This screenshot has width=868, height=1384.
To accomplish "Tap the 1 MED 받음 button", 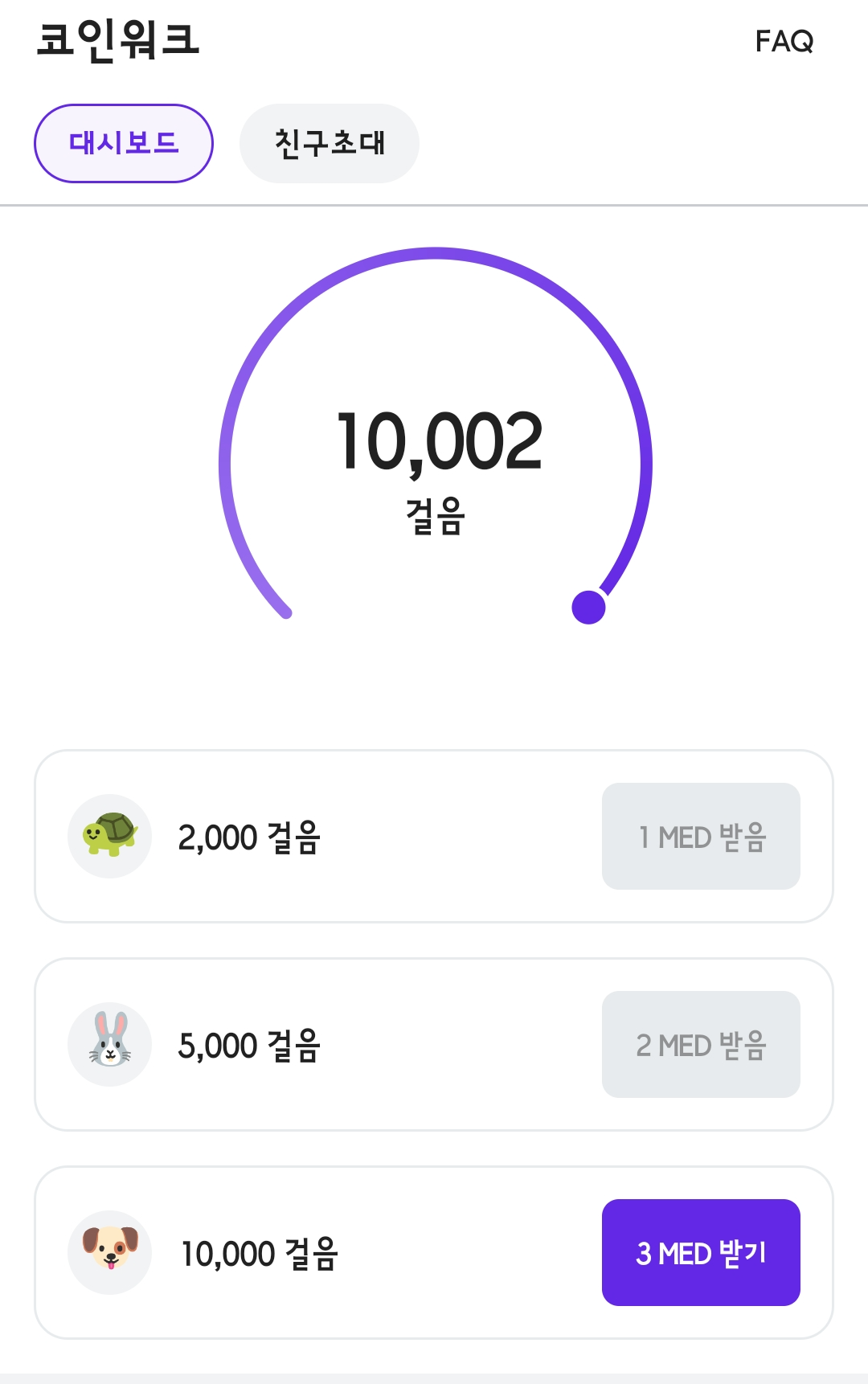I will pos(701,836).
